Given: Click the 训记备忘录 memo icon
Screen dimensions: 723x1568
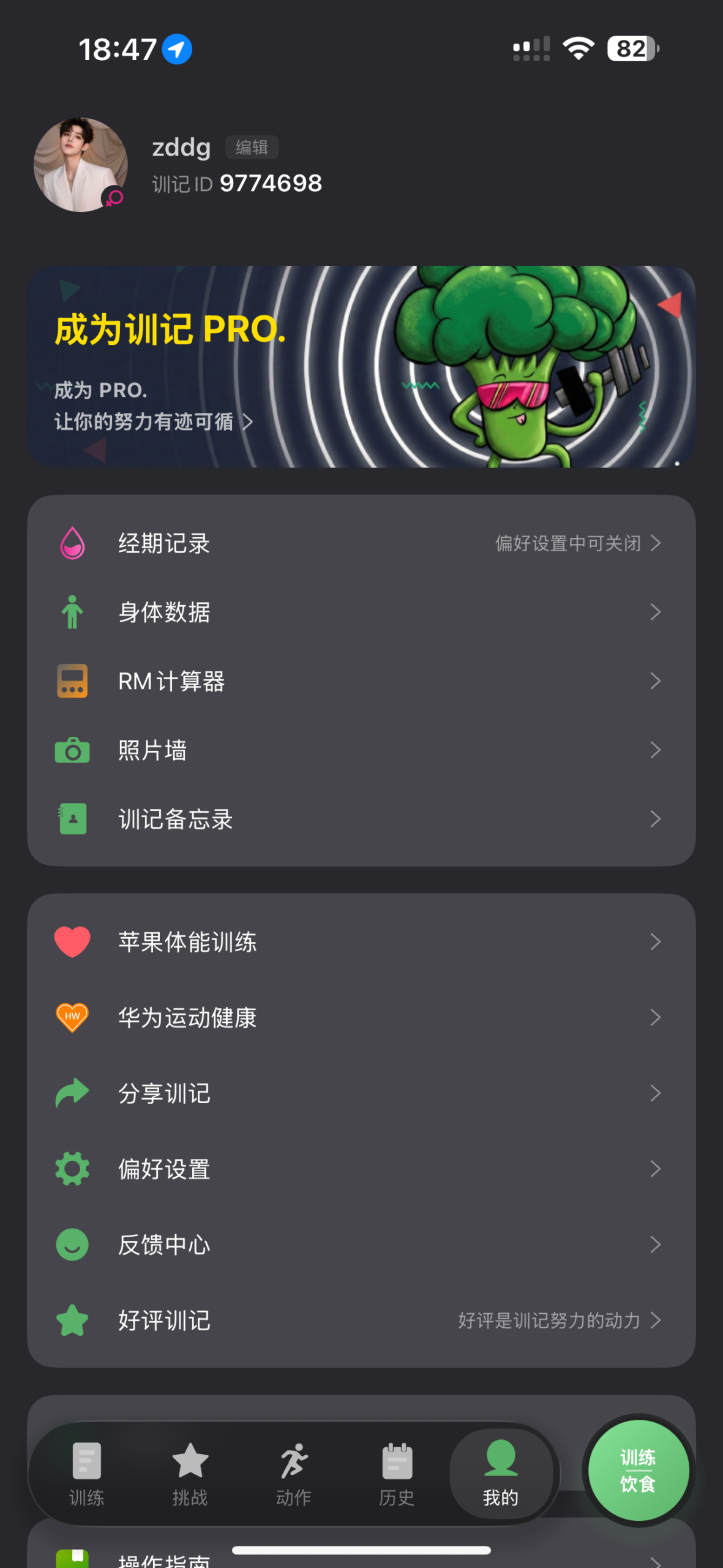Looking at the screenshot, I should pos(72,819).
